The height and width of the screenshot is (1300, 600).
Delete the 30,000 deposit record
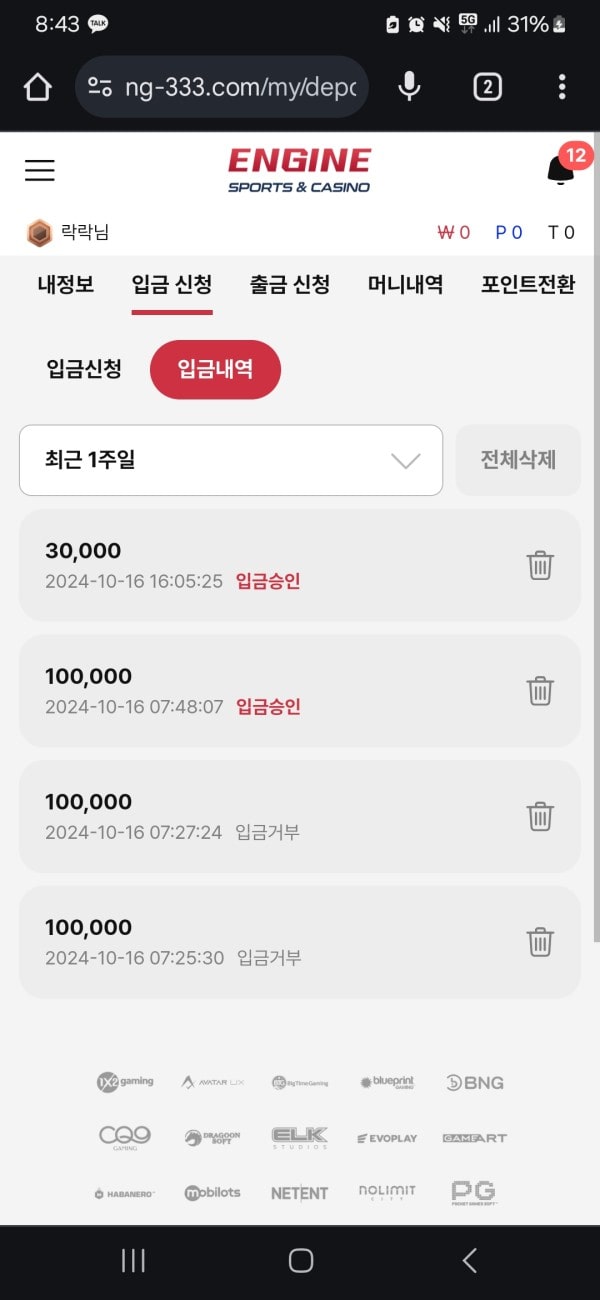click(540, 565)
